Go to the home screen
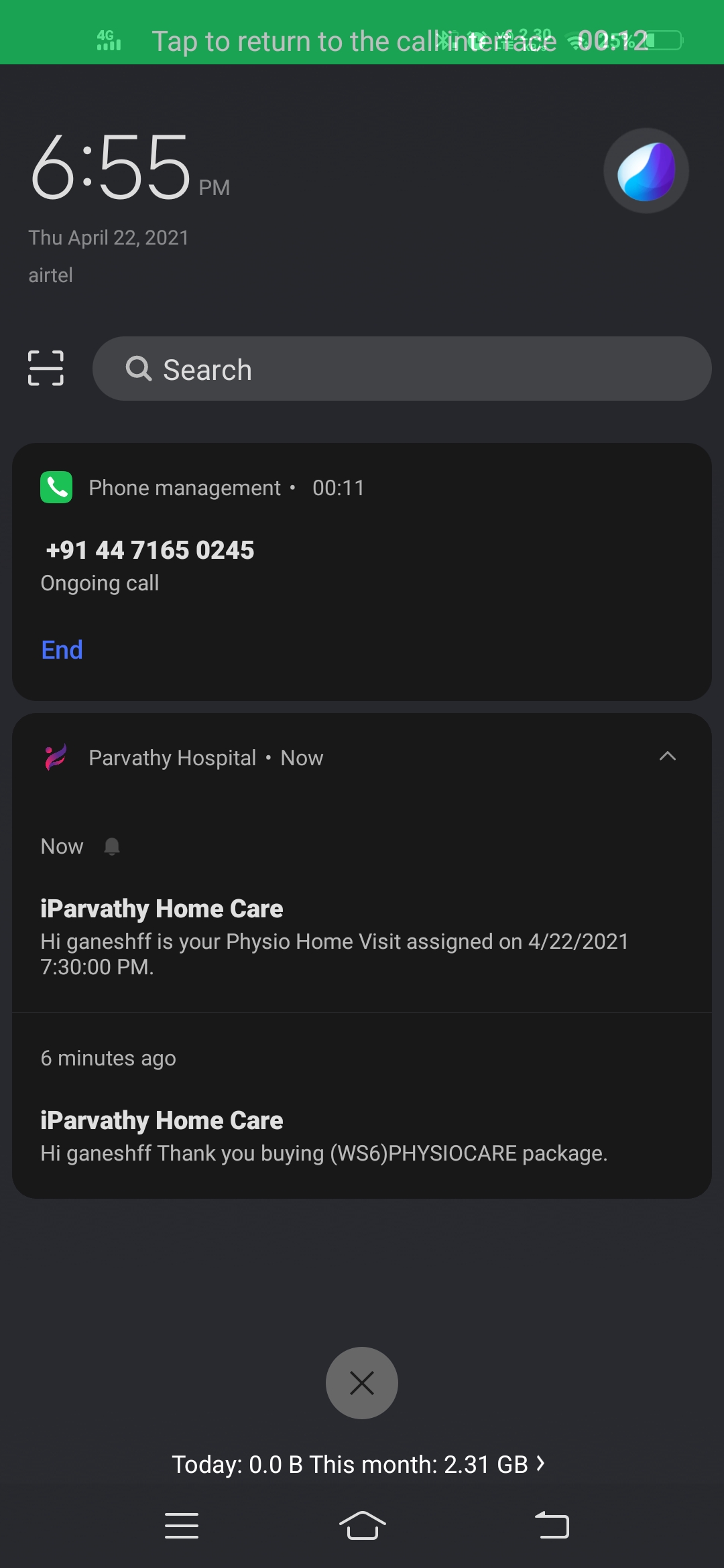Viewport: 724px width, 1568px height. pyautogui.click(x=362, y=1526)
